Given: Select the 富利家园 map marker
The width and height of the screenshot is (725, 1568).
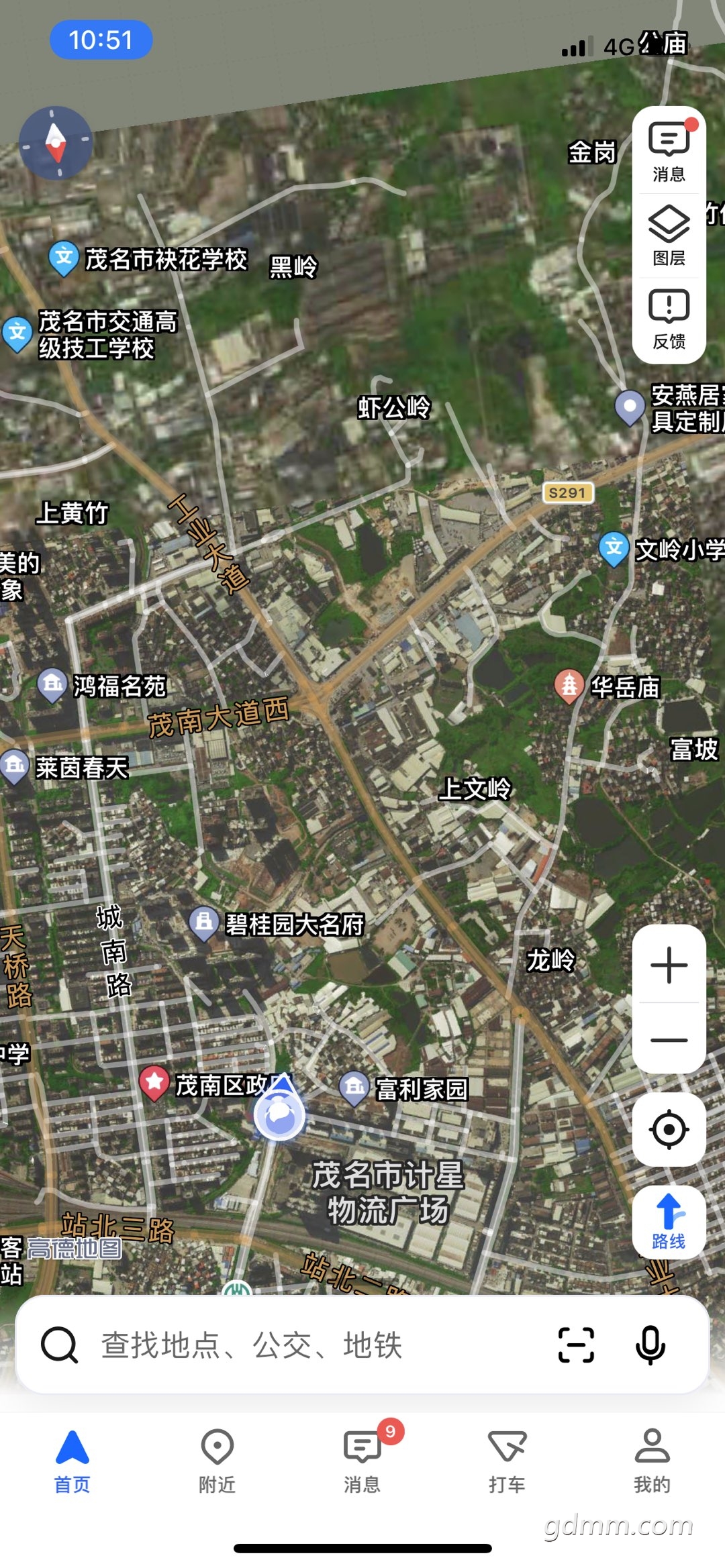Looking at the screenshot, I should pos(354,1087).
